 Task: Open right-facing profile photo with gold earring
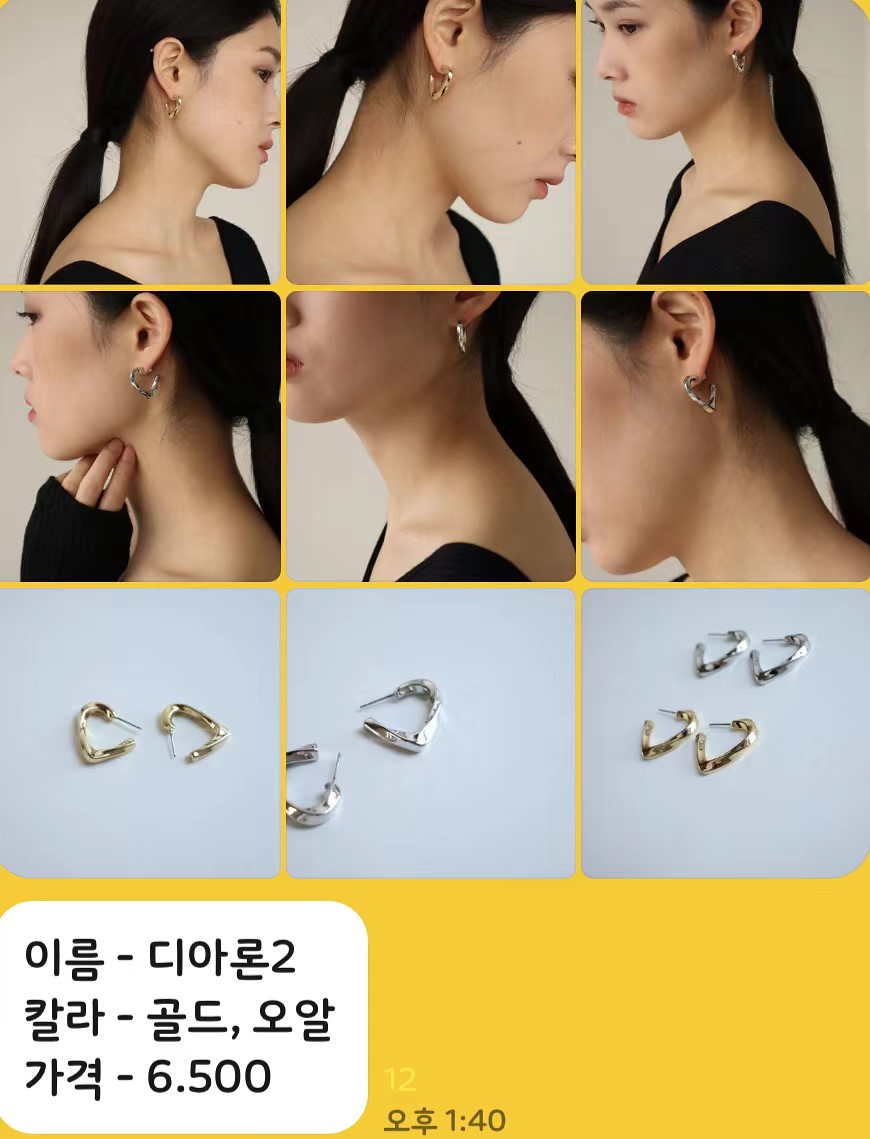coord(140,140)
